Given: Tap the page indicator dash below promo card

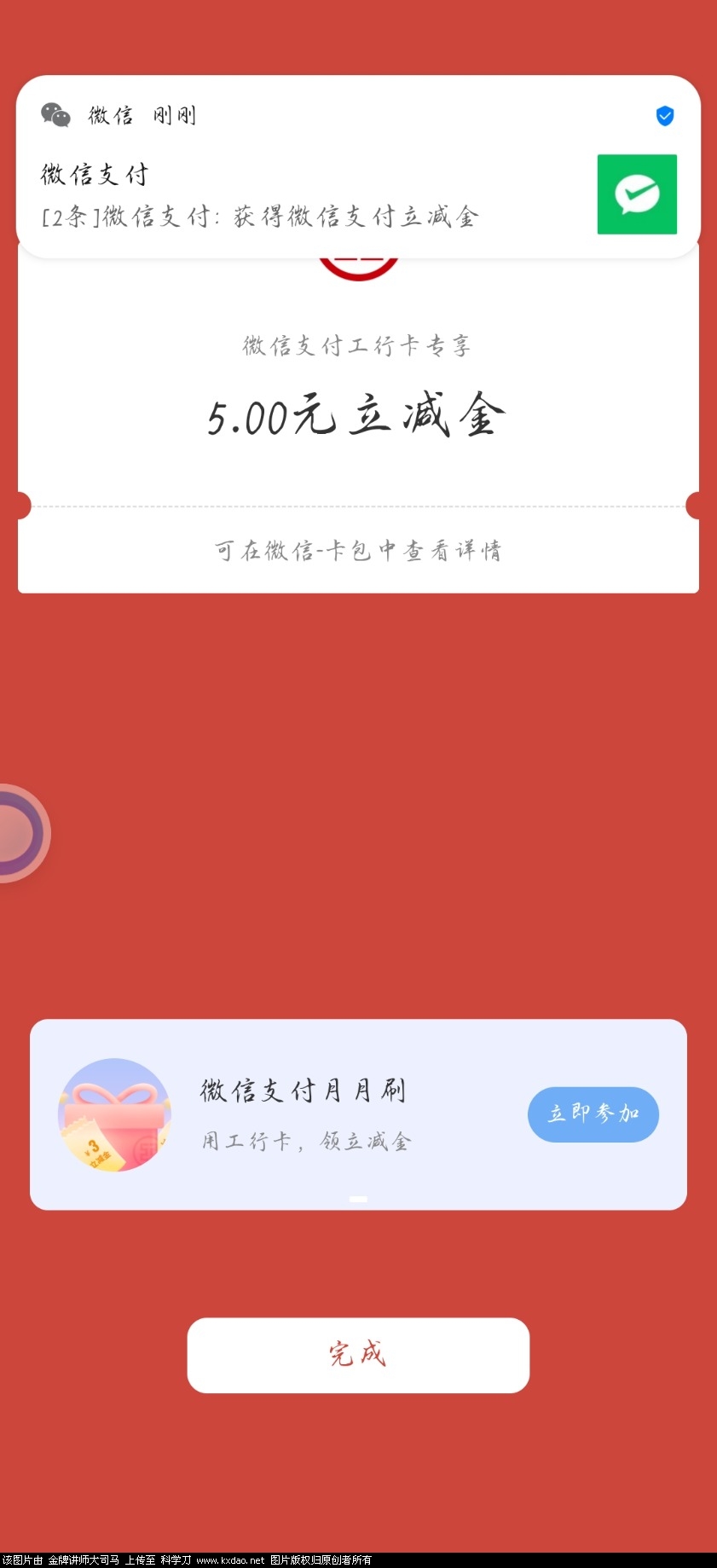Looking at the screenshot, I should pos(358,1200).
